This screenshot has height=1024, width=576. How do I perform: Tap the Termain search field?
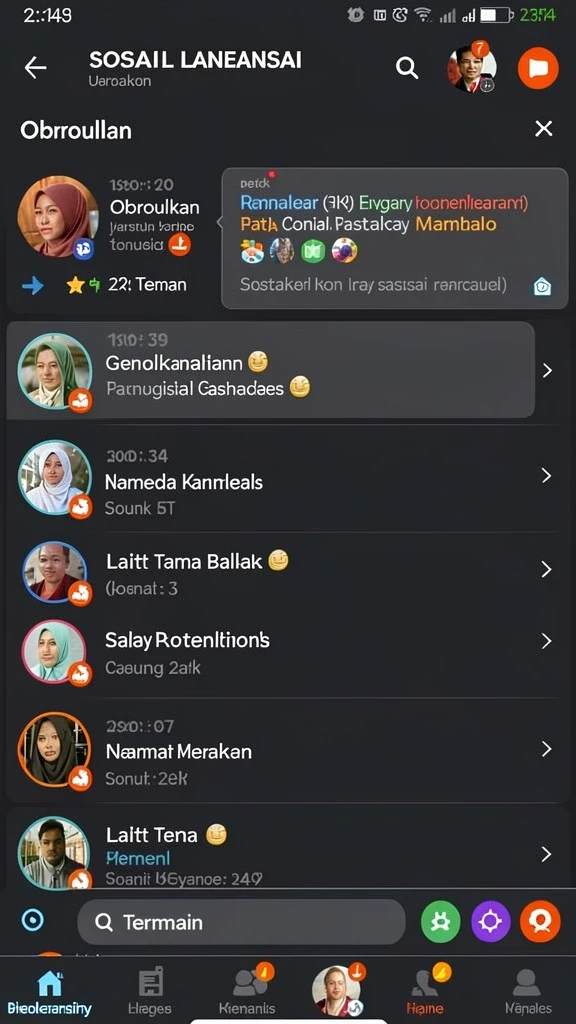(241, 922)
